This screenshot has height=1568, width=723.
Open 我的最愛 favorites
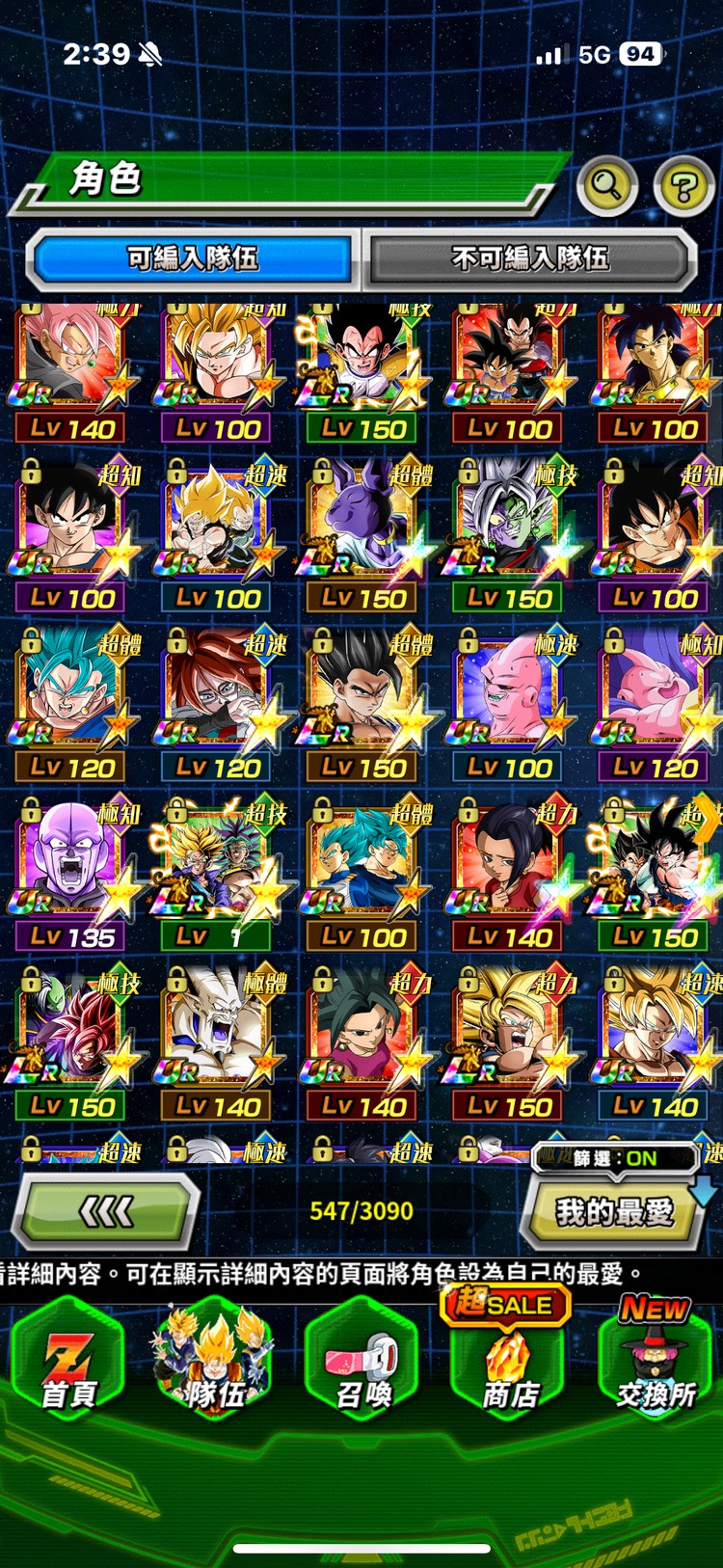[613, 1213]
